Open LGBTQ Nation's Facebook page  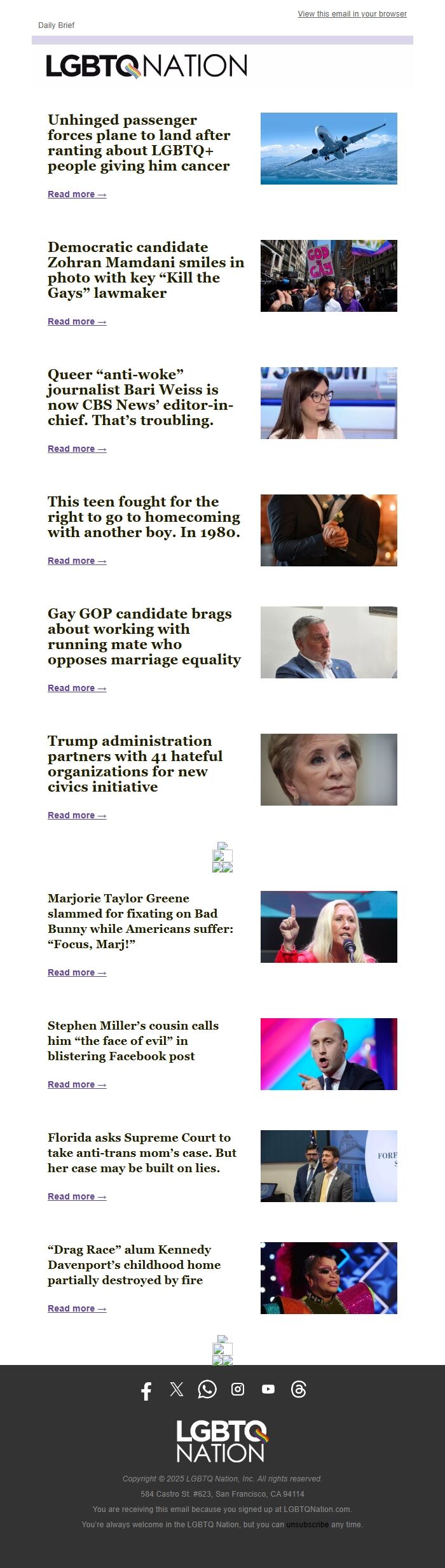[146, 1391]
